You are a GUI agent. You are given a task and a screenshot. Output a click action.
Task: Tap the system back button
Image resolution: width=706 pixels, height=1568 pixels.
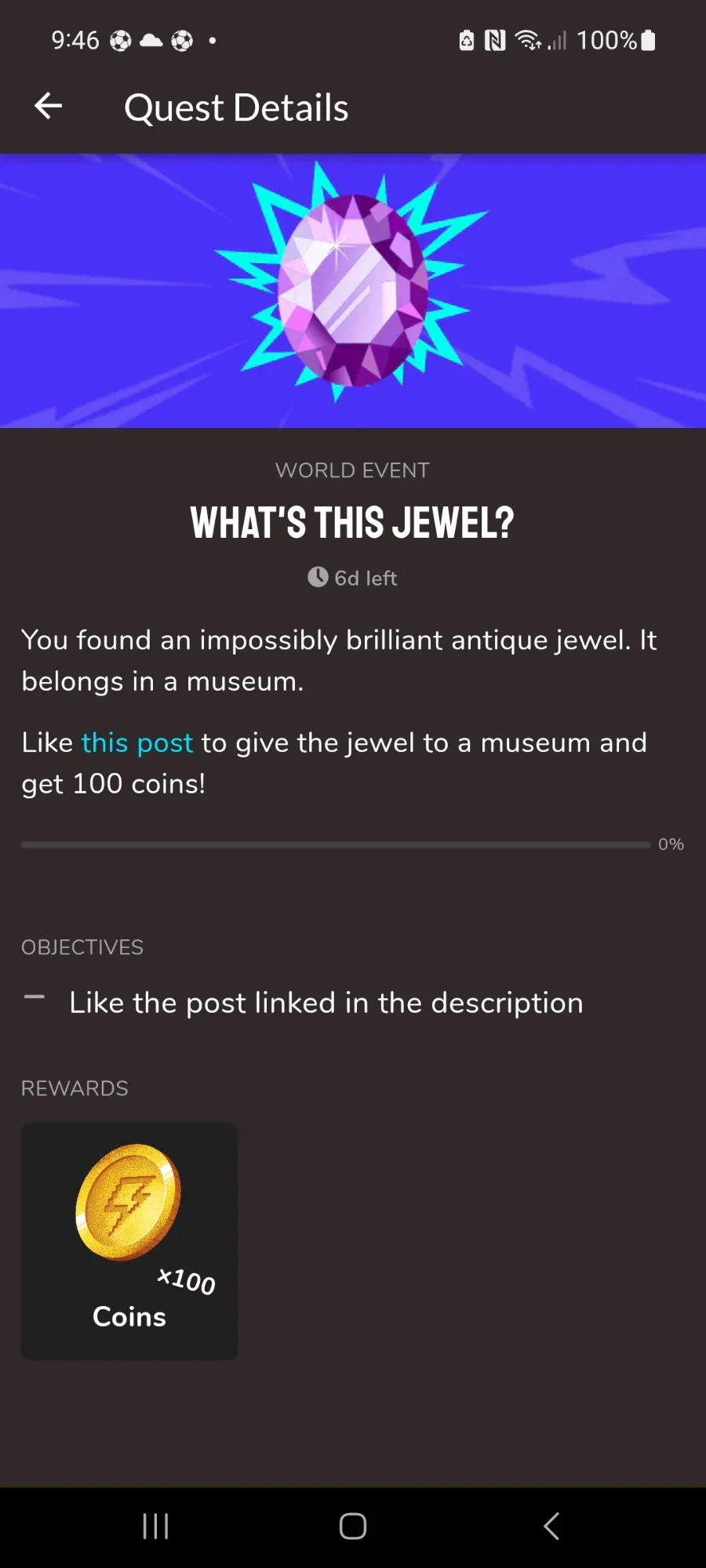[x=551, y=1526]
